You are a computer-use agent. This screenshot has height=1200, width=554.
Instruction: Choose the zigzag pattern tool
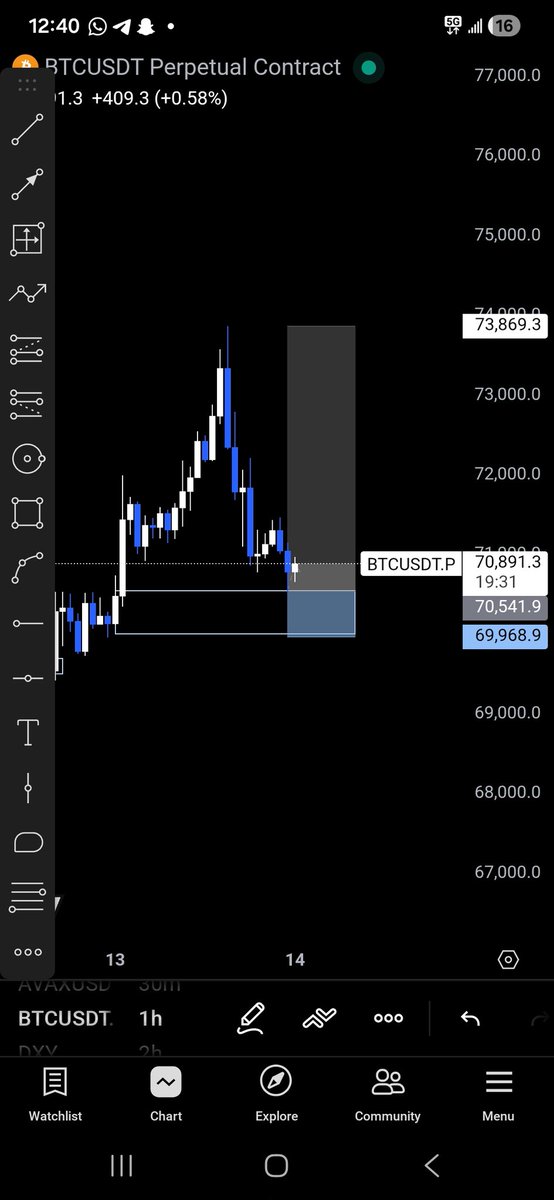[x=27, y=294]
